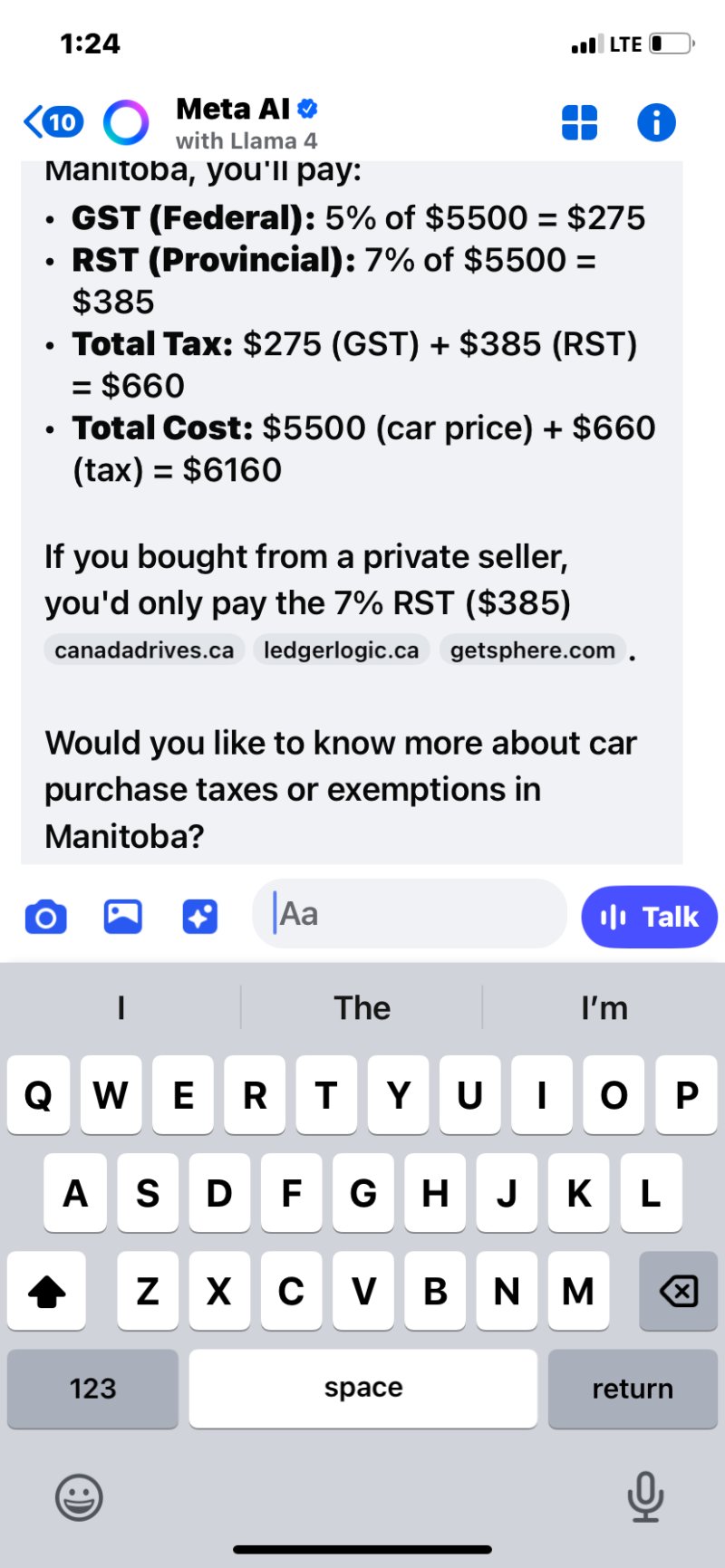Open the camera to take a photo
The image size is (725, 1568).
[45, 917]
